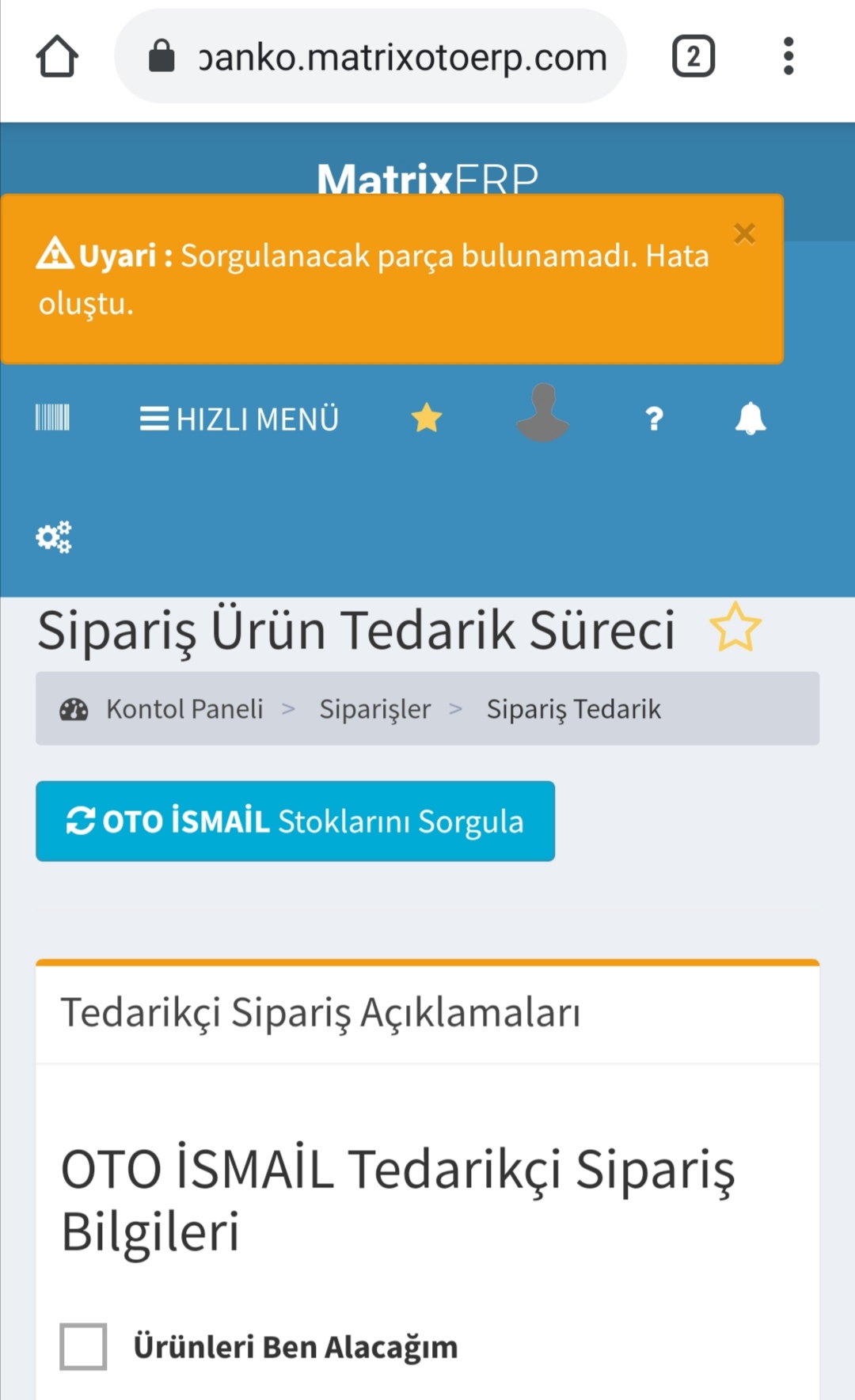Dismiss the Uyari warning banner
Screen dimensions: 855x1400
click(744, 233)
